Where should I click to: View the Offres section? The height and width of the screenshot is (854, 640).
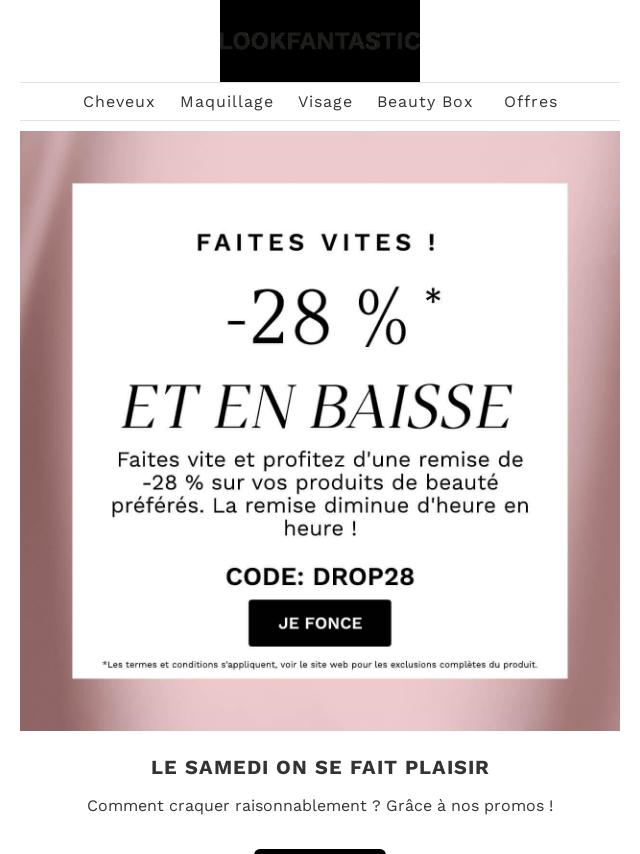tap(530, 102)
